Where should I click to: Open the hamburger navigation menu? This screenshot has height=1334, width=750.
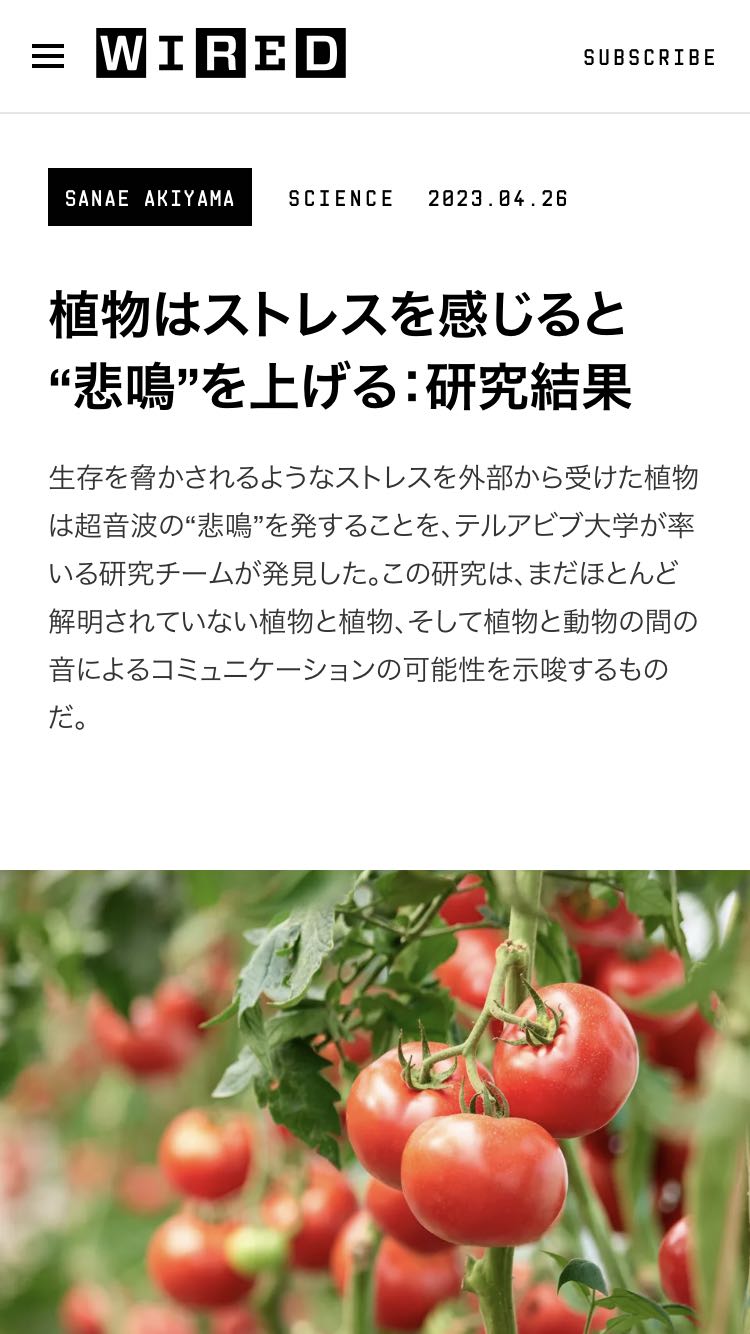(48, 56)
